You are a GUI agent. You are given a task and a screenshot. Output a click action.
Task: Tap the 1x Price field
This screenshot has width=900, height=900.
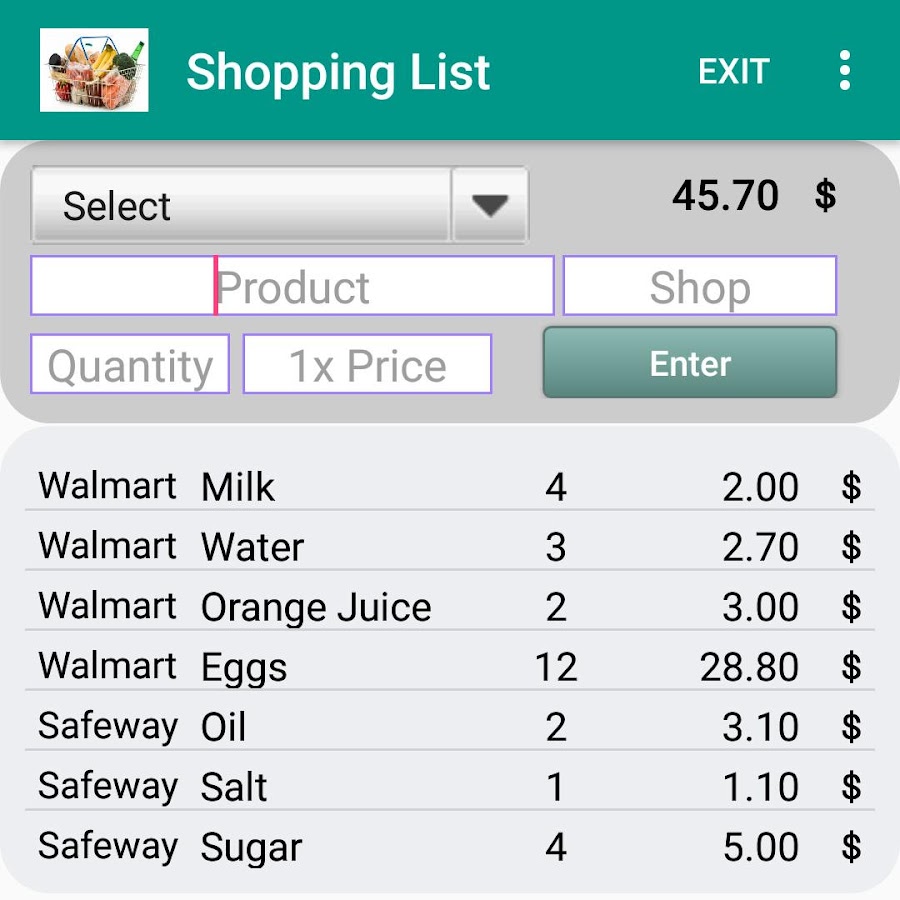point(367,365)
